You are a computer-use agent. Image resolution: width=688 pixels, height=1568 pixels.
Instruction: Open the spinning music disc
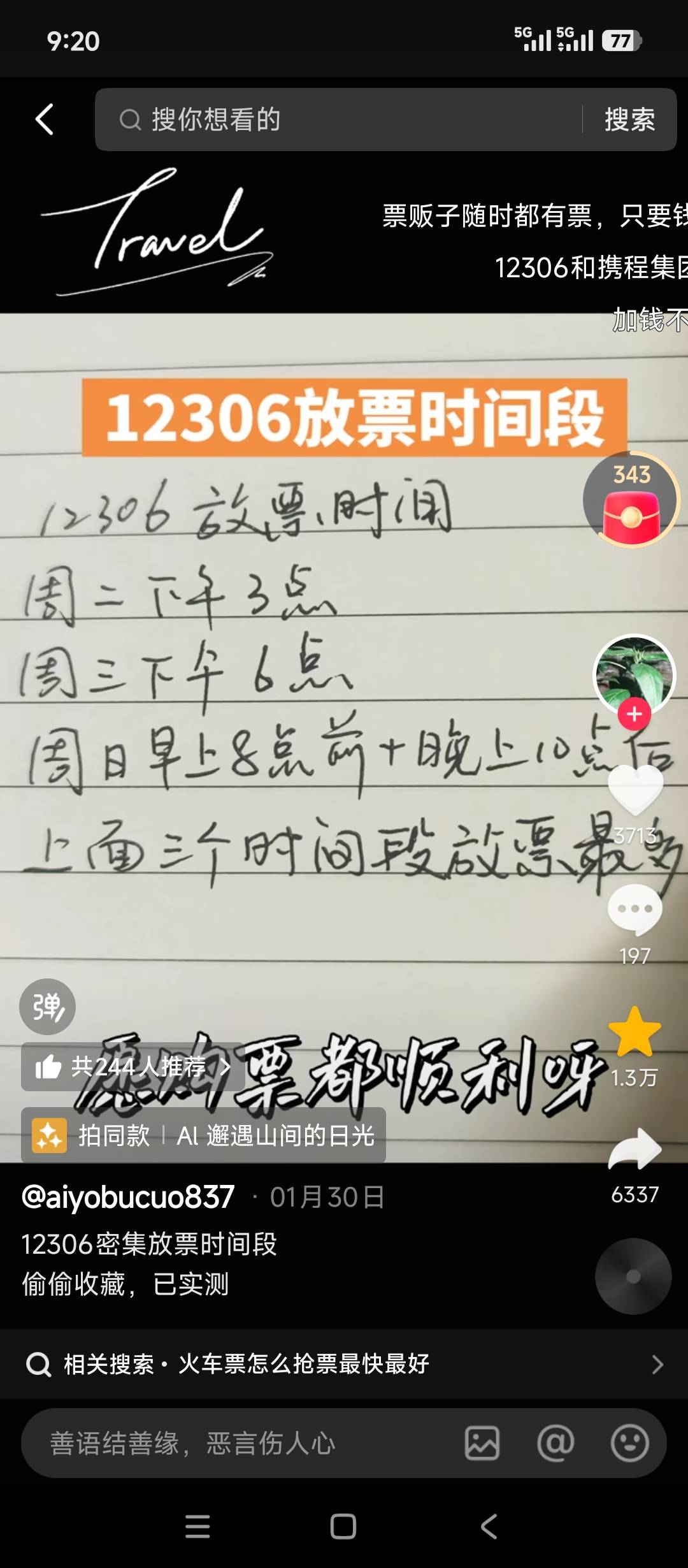pyautogui.click(x=633, y=1276)
